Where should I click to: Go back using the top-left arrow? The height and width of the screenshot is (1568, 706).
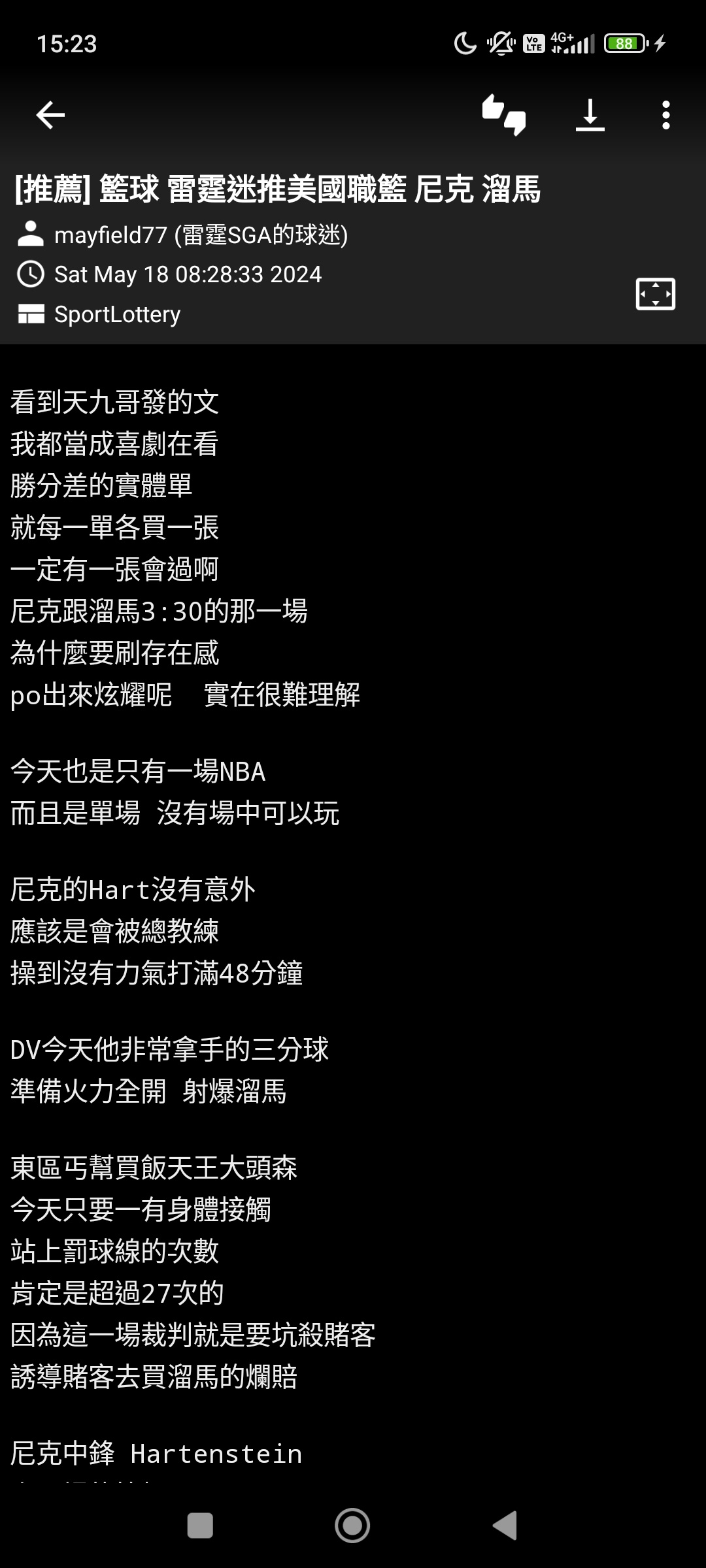click(50, 116)
